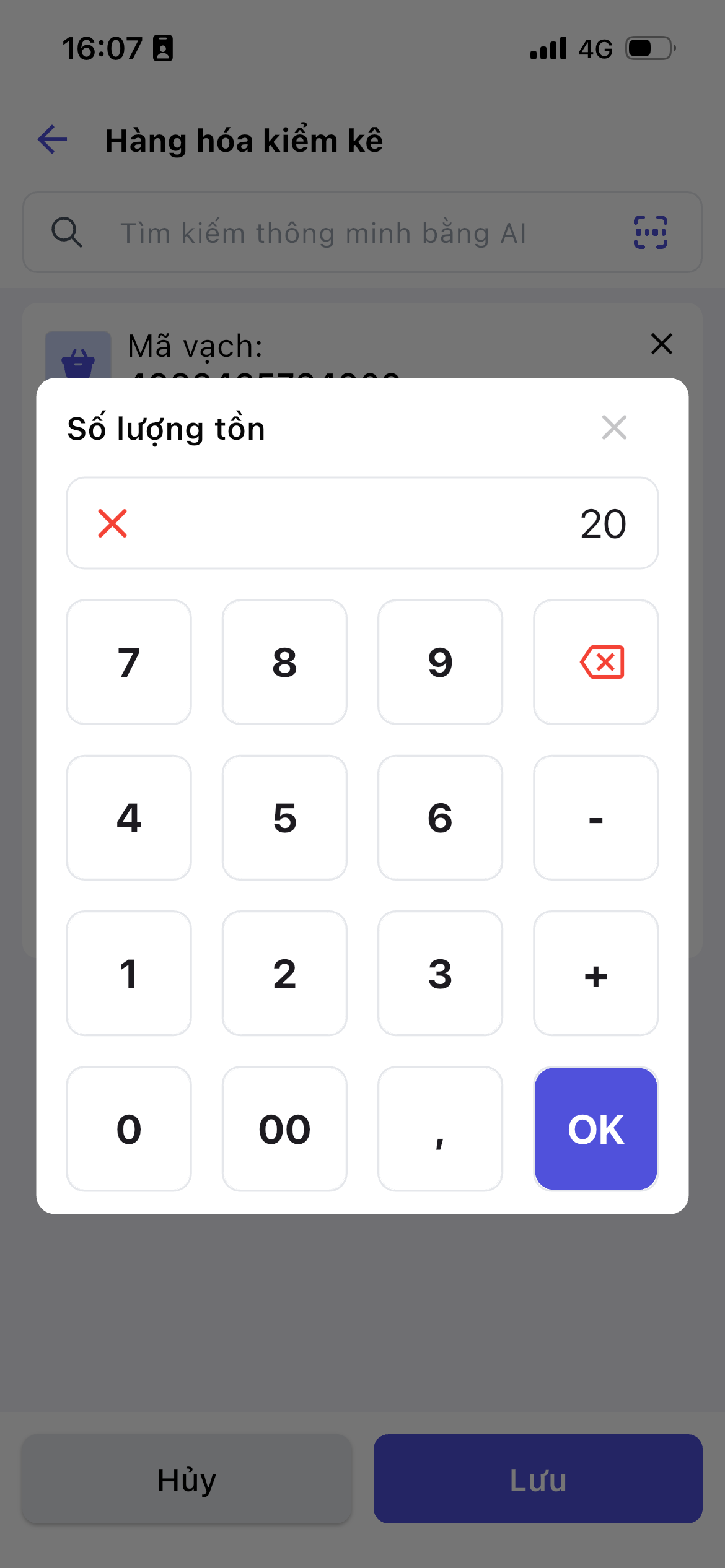The width and height of the screenshot is (725, 1568).
Task: Enter digit 2 on the keypad
Action: [x=284, y=973]
